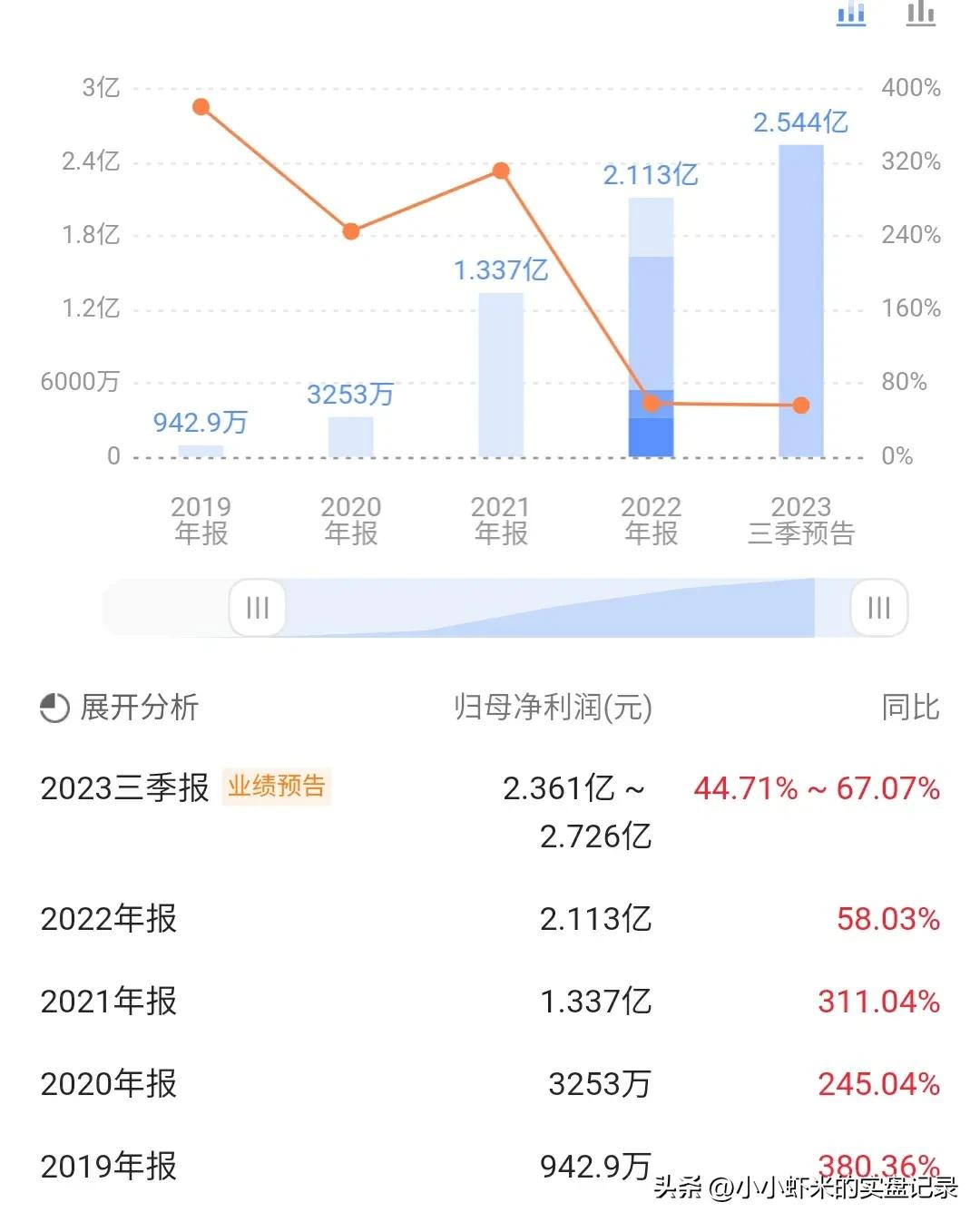Switch to the gray bar chart view icon
The image size is (980, 1222).
919,15
